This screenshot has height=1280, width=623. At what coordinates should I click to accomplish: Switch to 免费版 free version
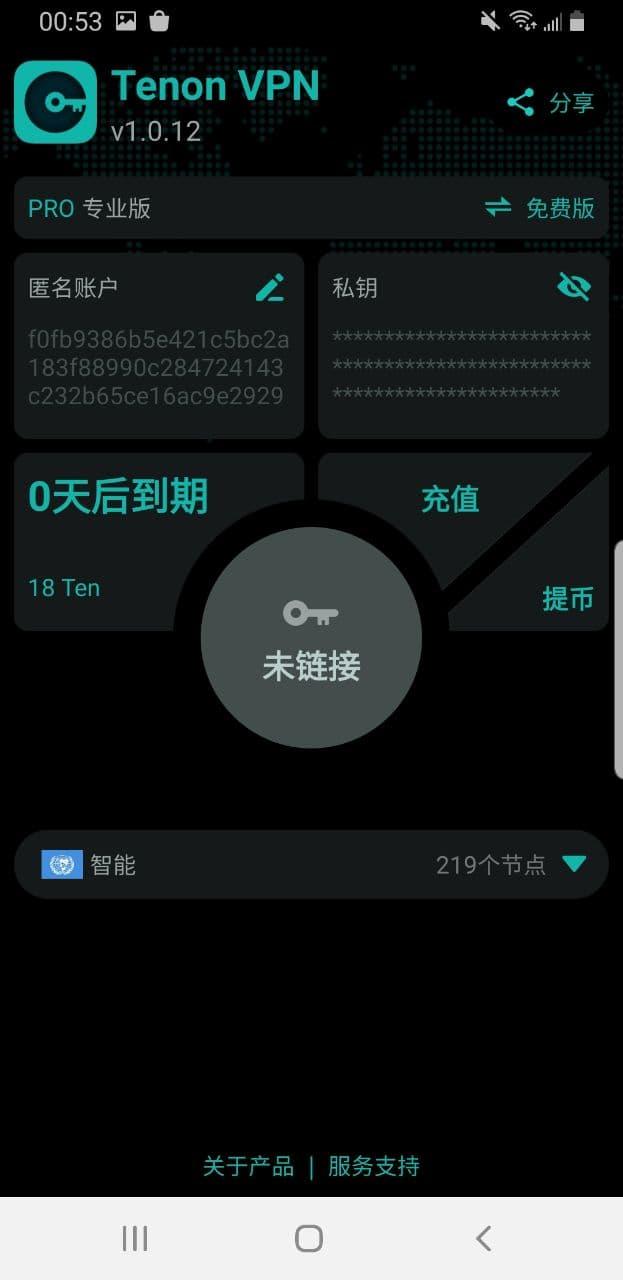tap(540, 208)
